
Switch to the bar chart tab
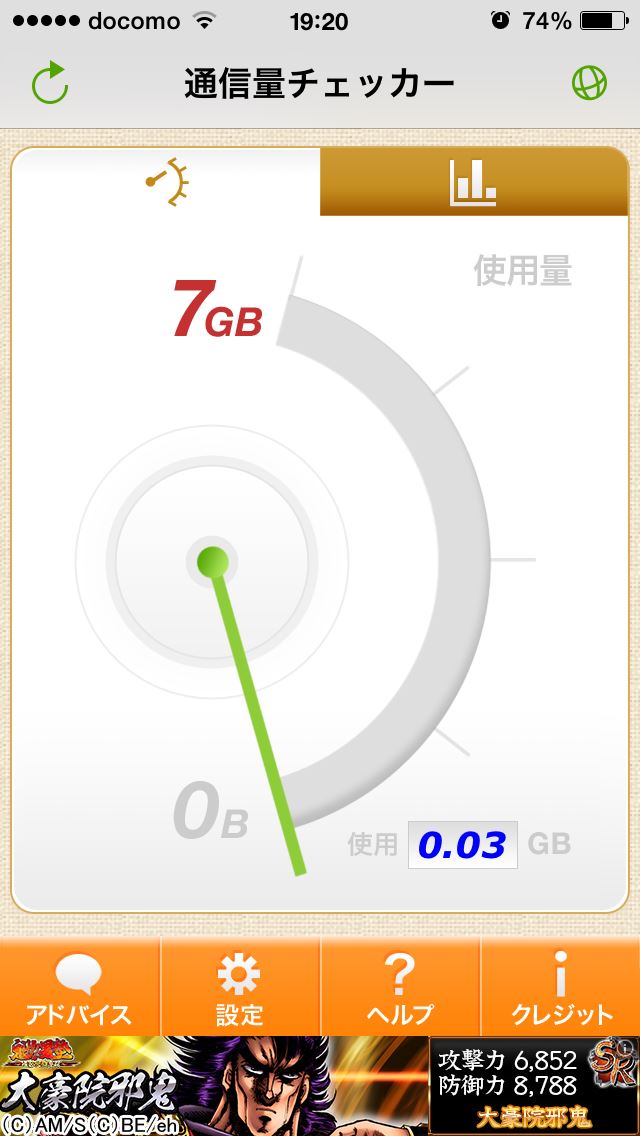tap(474, 182)
